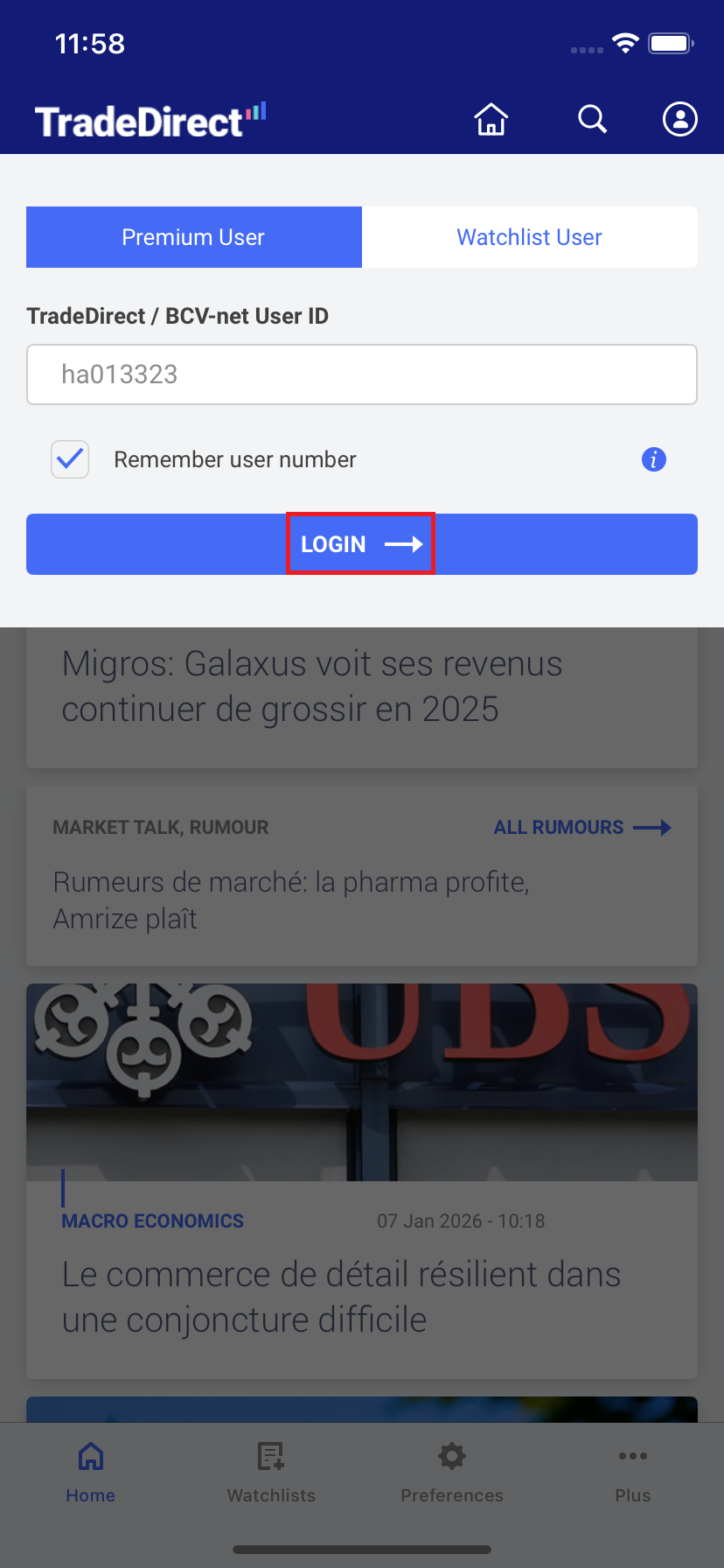The width and height of the screenshot is (724, 1568).
Task: Read the Rumeurs de marché article
Action: pyautogui.click(x=291, y=900)
